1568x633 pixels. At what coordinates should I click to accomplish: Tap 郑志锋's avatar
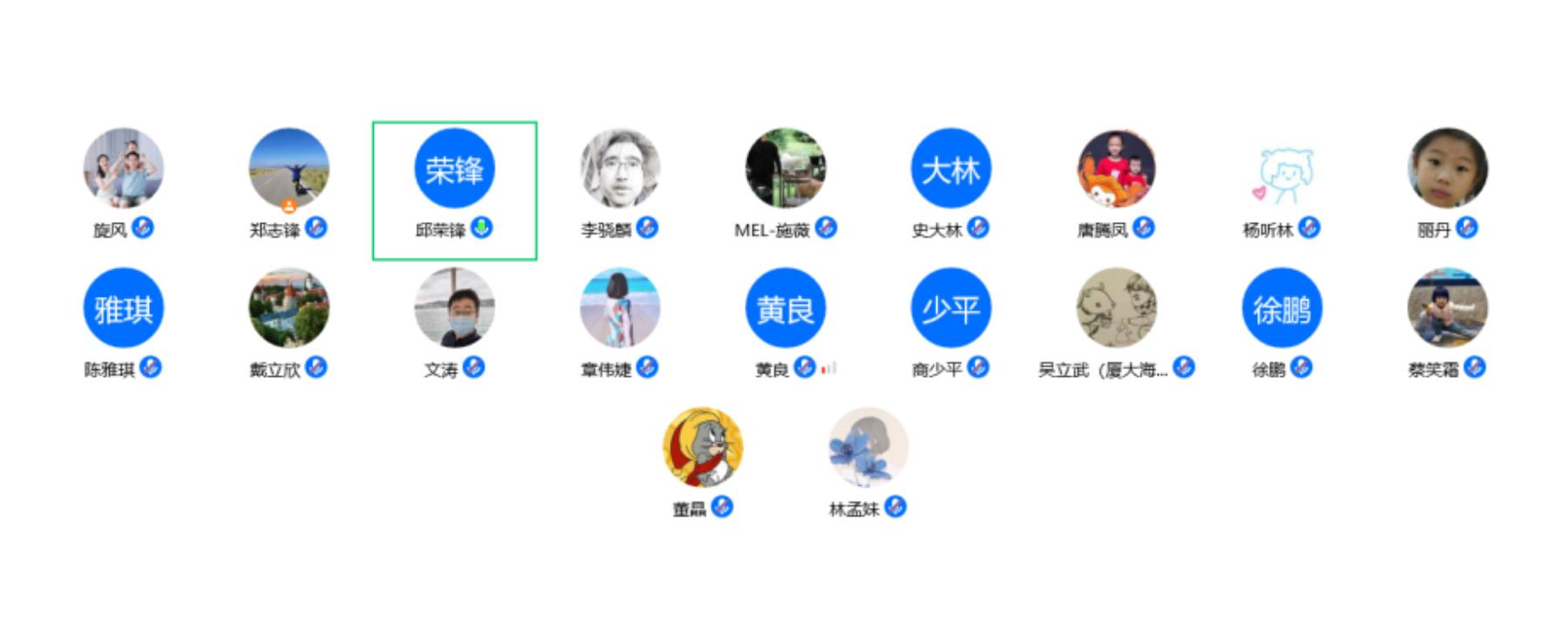288,169
